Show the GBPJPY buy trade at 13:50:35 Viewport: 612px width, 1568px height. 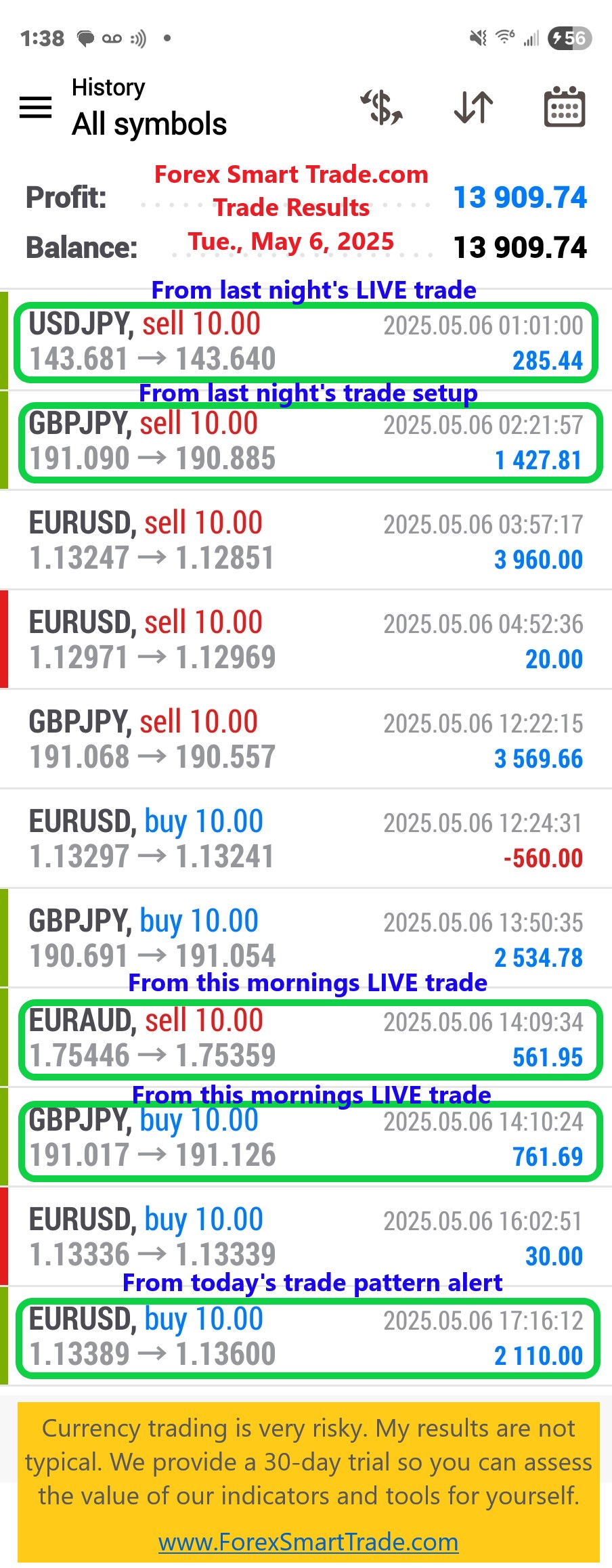coord(306,939)
